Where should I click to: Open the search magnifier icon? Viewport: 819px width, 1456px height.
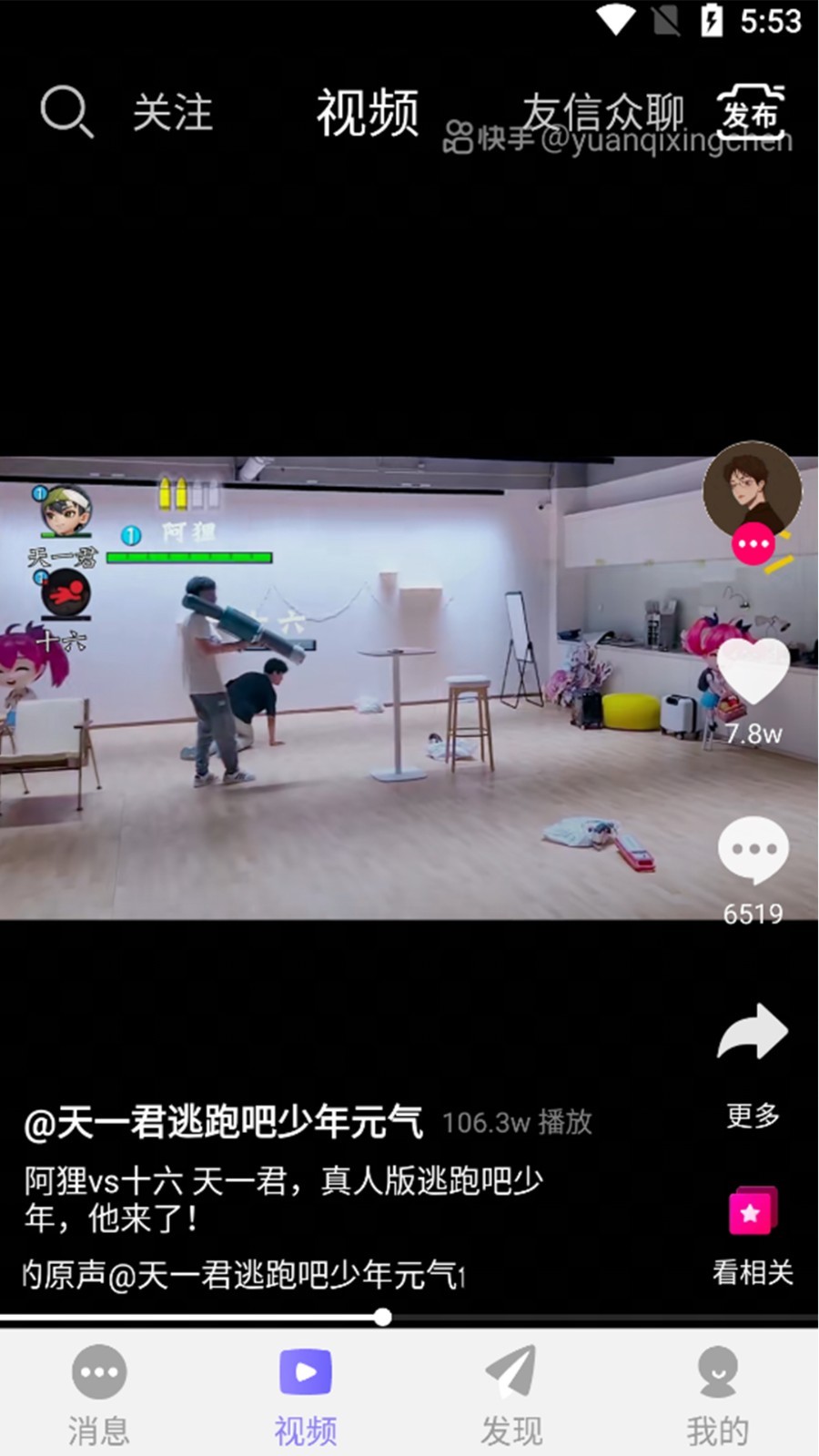coord(66,112)
